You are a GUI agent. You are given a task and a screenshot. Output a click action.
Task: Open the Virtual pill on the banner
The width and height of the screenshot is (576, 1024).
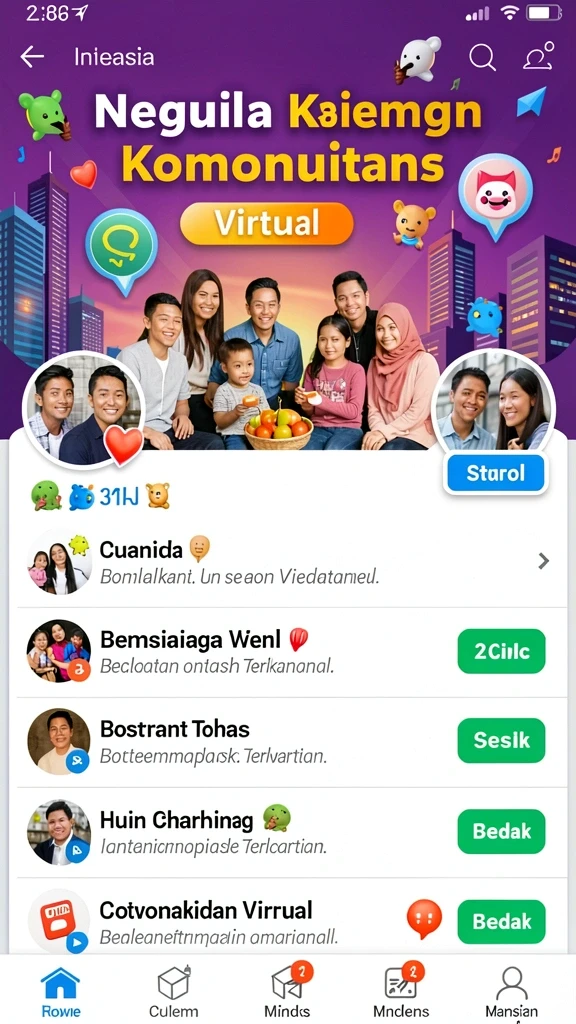coord(266,224)
